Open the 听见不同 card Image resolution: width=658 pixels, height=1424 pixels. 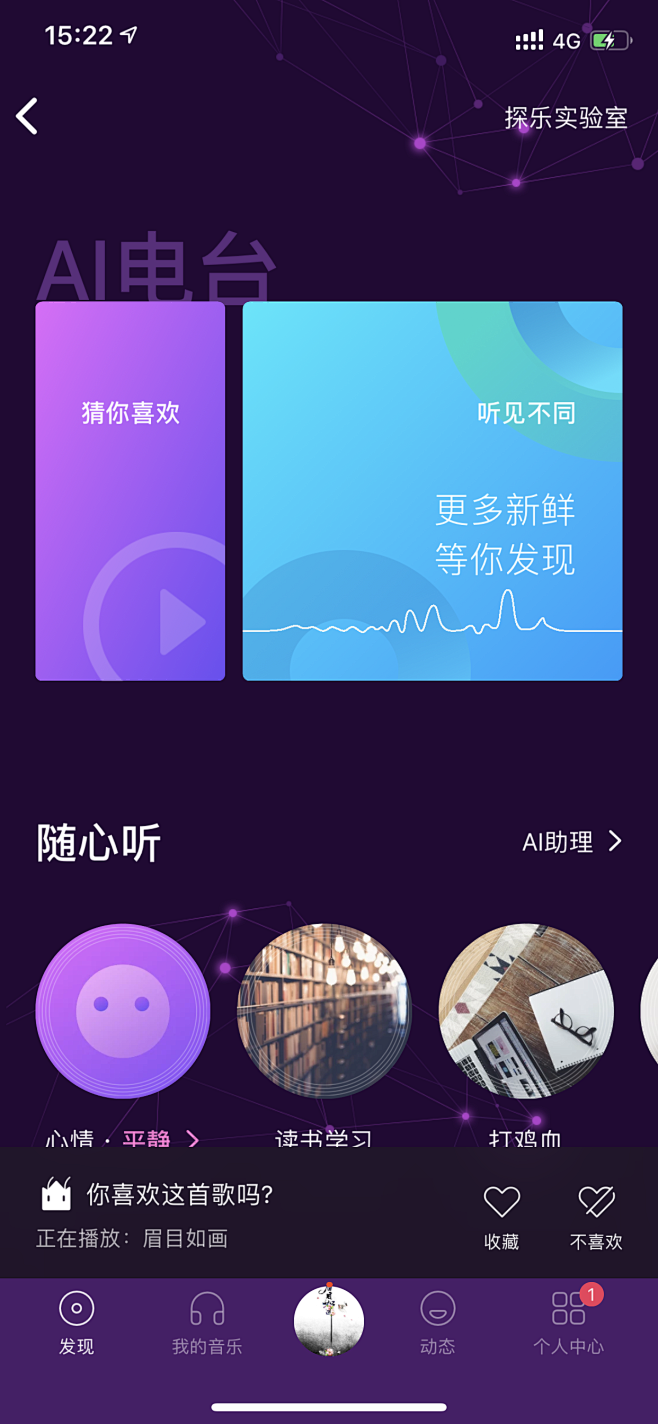tap(432, 490)
